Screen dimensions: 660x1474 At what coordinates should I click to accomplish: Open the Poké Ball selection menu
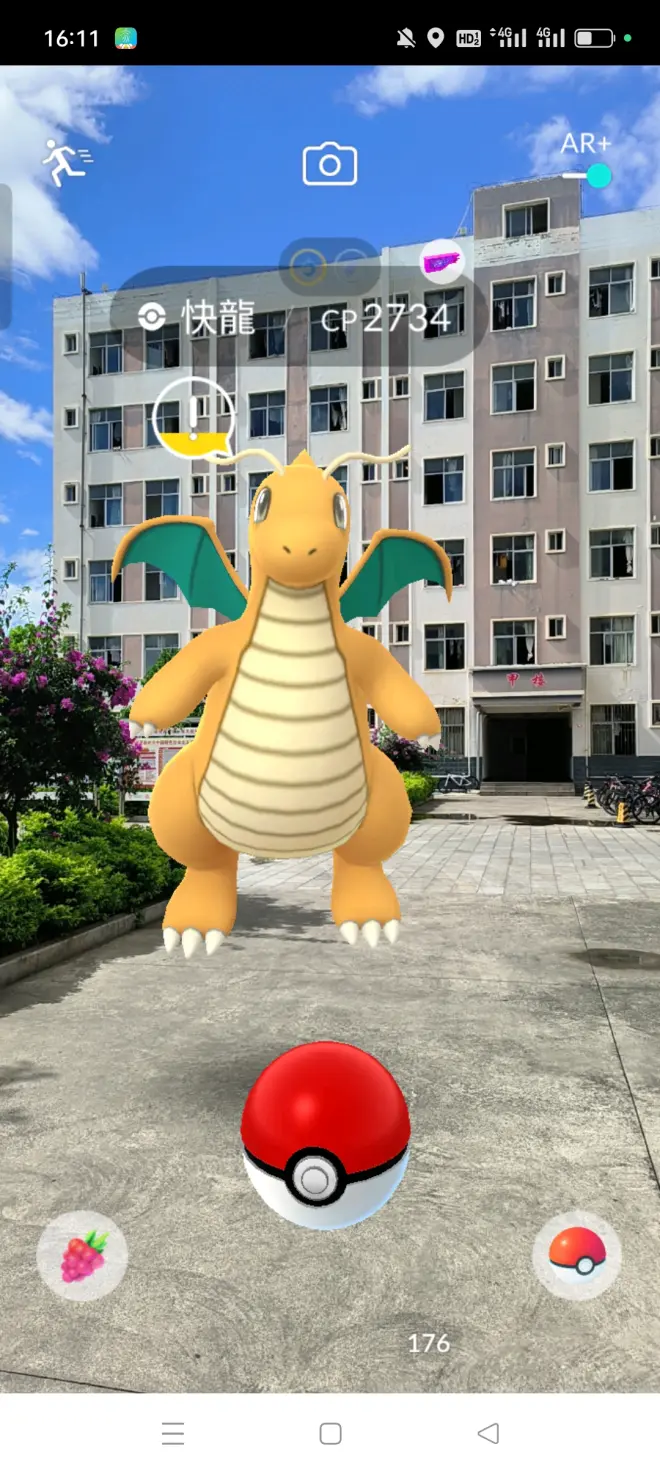577,1255
